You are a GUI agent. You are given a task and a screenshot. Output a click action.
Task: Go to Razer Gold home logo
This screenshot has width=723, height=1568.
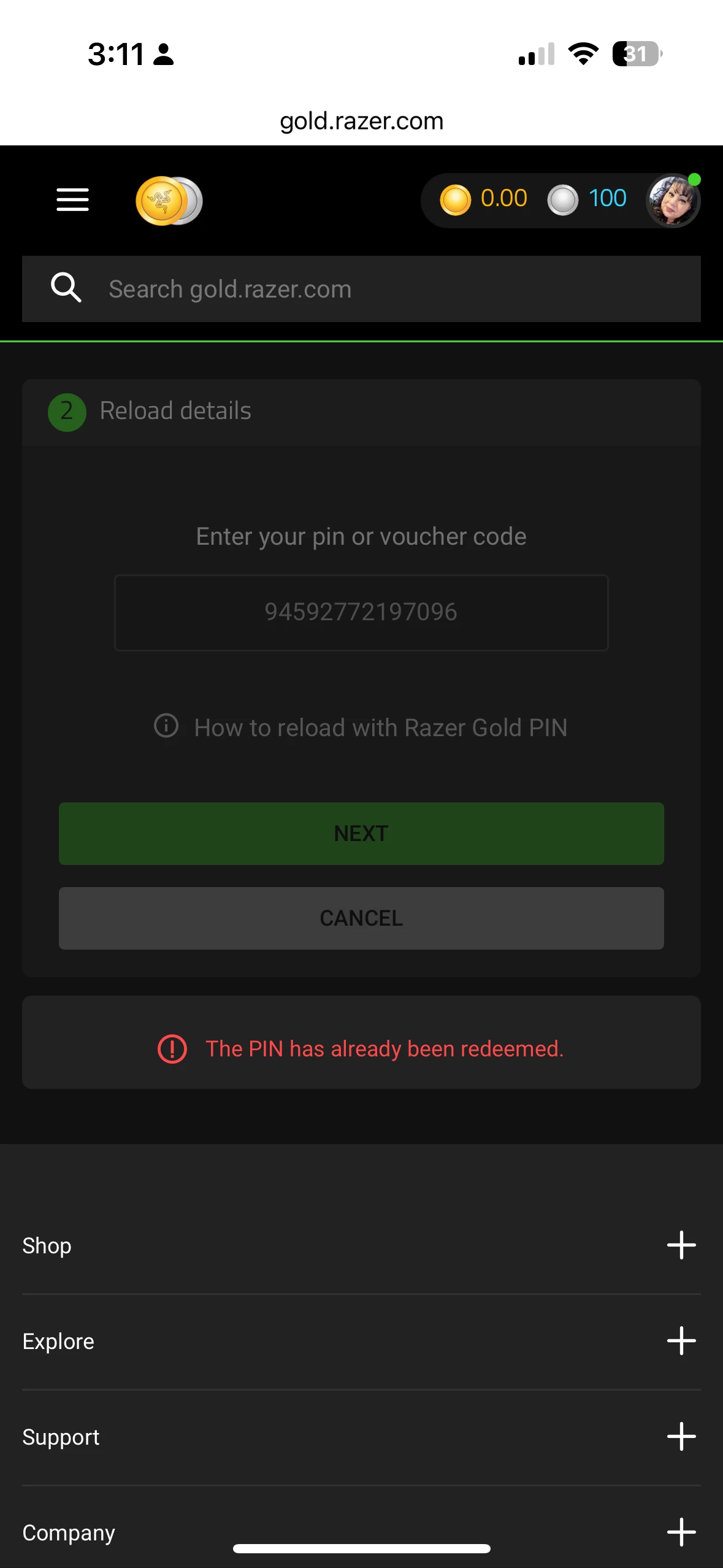tap(169, 201)
